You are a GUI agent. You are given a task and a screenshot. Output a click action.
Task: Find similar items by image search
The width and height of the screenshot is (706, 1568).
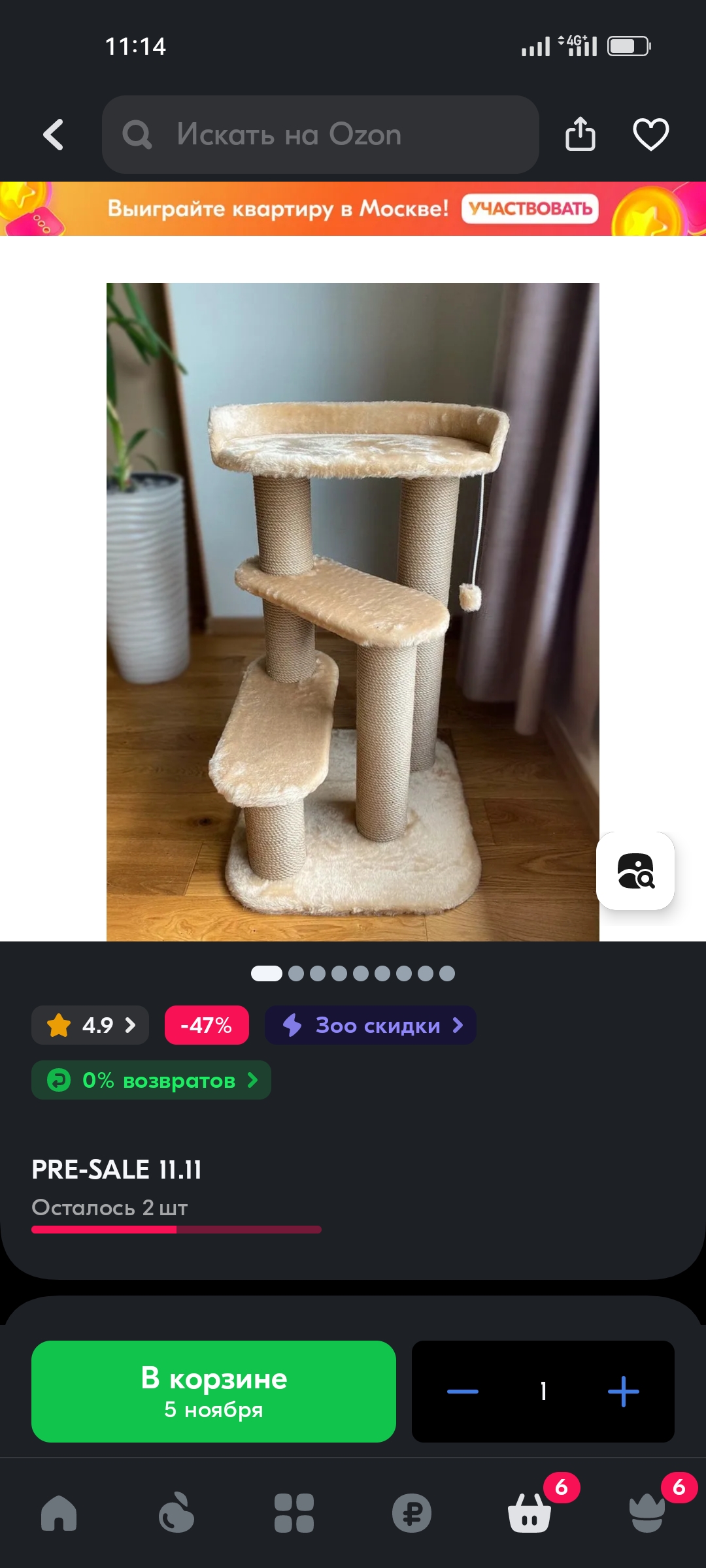(x=635, y=871)
